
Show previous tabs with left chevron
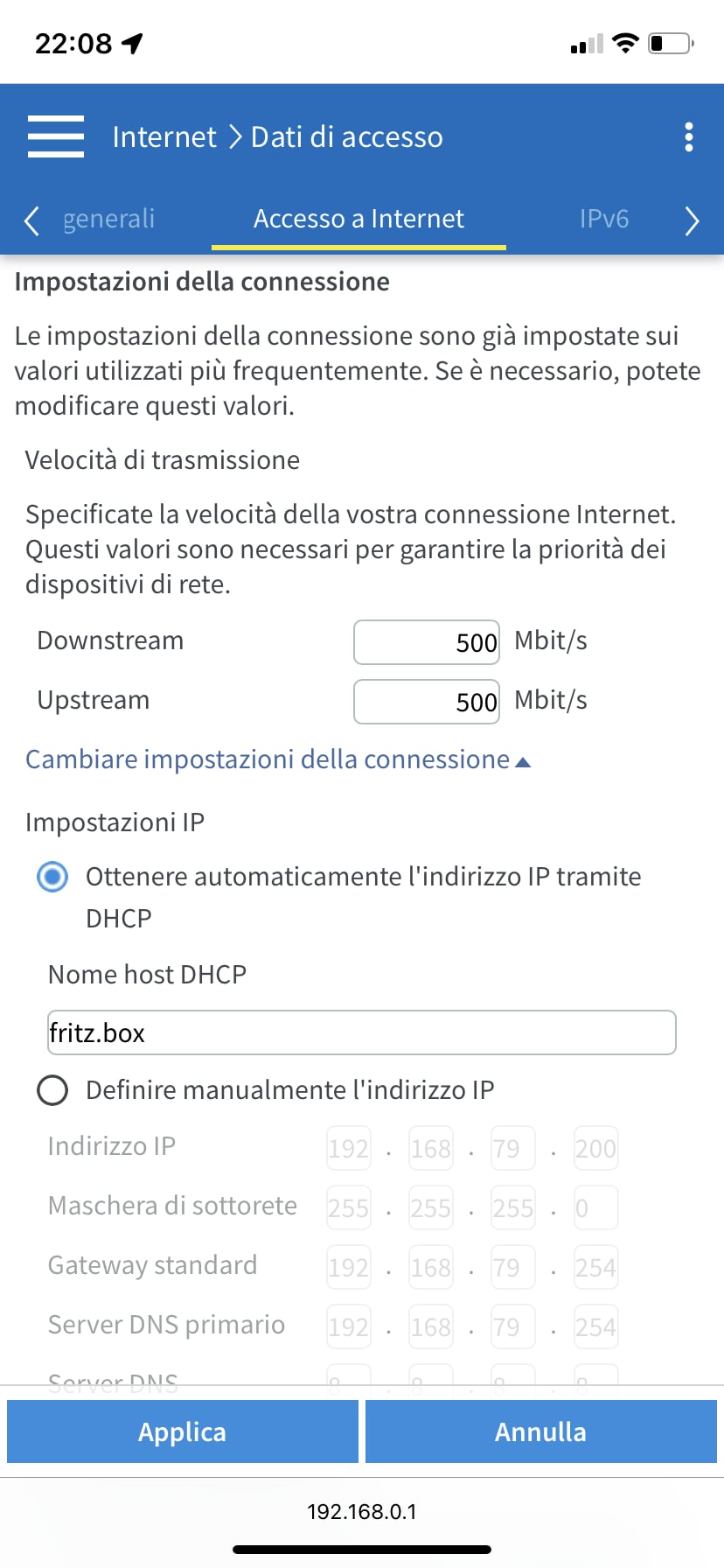pyautogui.click(x=31, y=220)
